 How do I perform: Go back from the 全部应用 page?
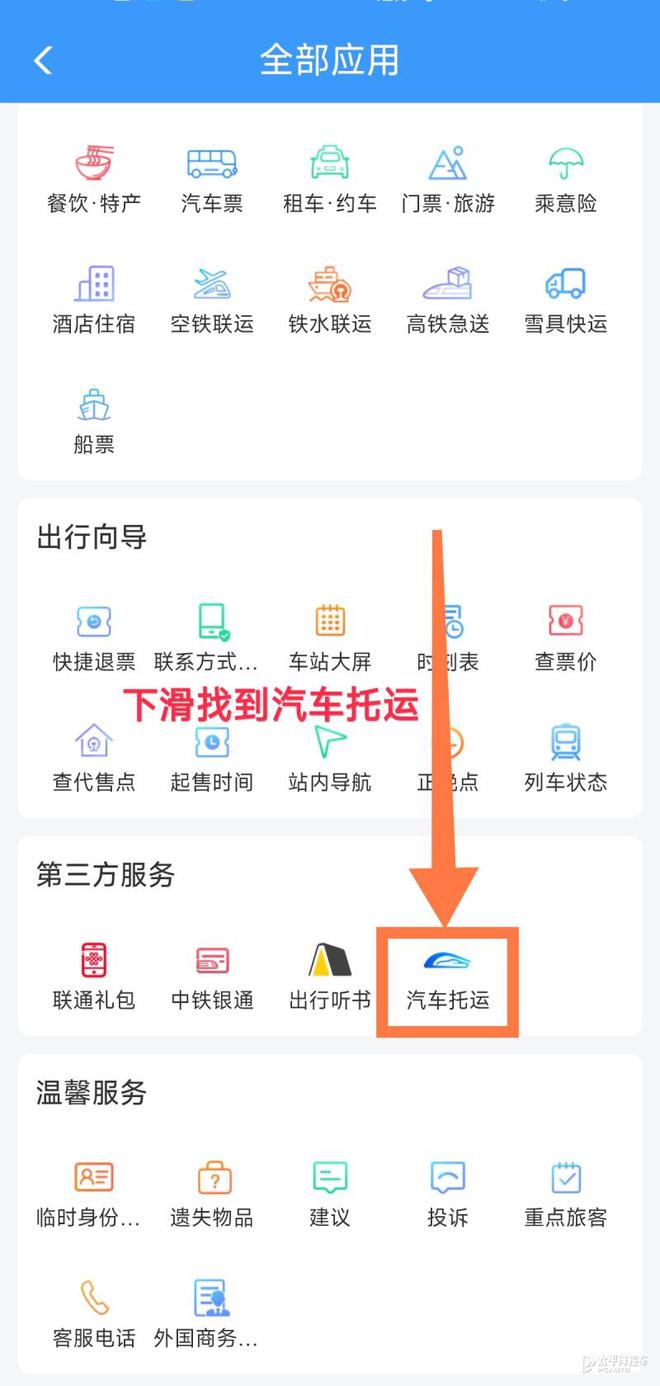tap(43, 60)
